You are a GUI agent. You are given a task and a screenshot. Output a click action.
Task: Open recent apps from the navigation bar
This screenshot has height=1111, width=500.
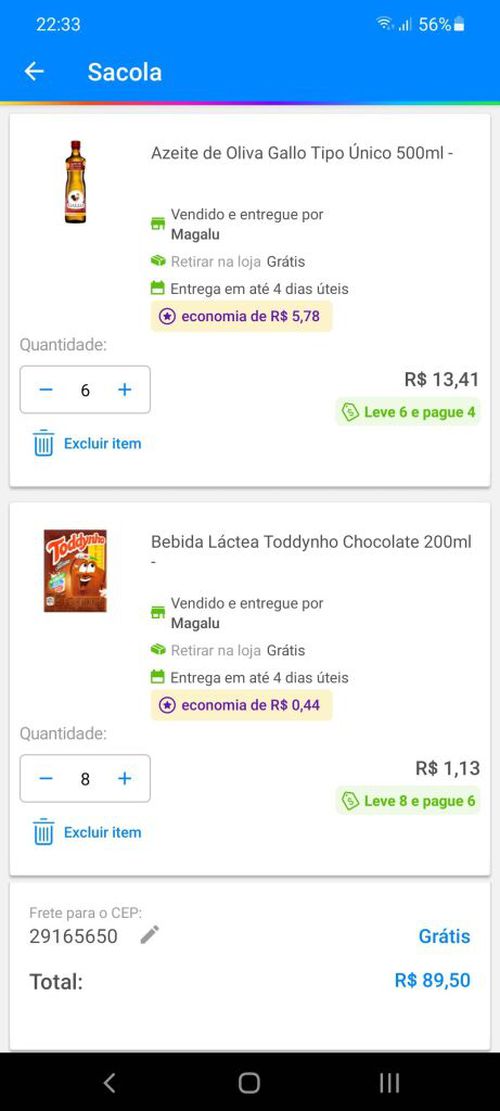click(389, 1083)
